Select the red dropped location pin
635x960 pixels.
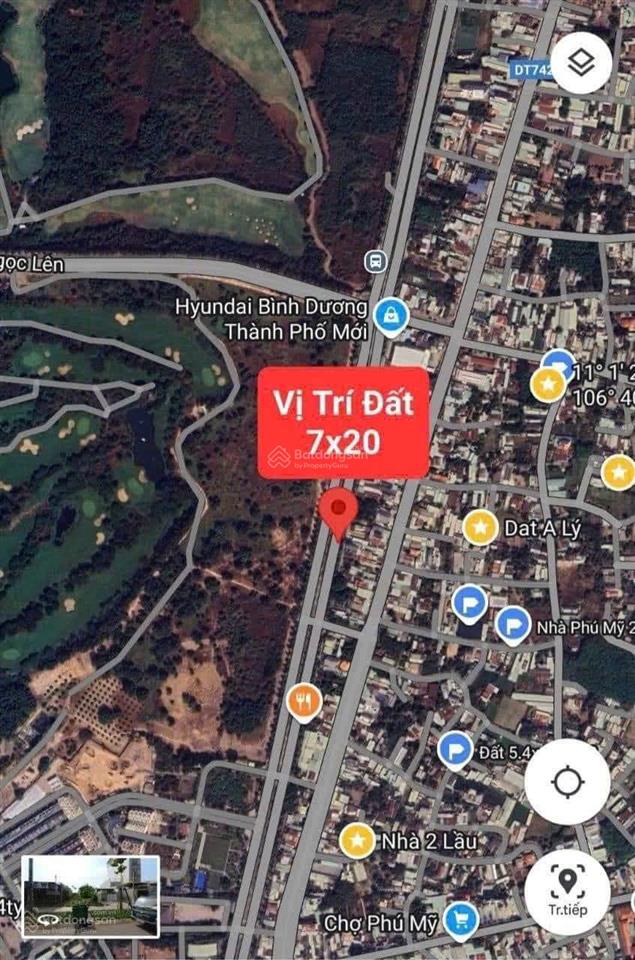click(x=341, y=512)
